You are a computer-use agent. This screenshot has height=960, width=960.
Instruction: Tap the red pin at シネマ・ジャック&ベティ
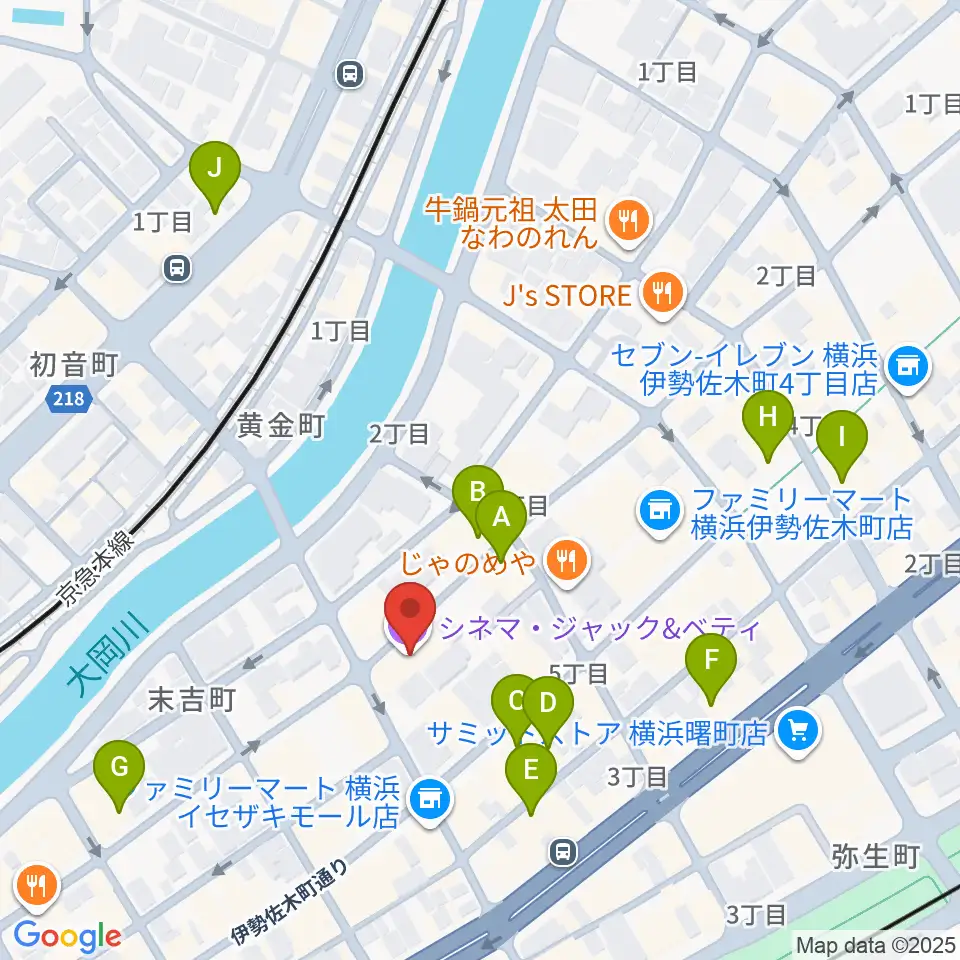click(x=410, y=616)
